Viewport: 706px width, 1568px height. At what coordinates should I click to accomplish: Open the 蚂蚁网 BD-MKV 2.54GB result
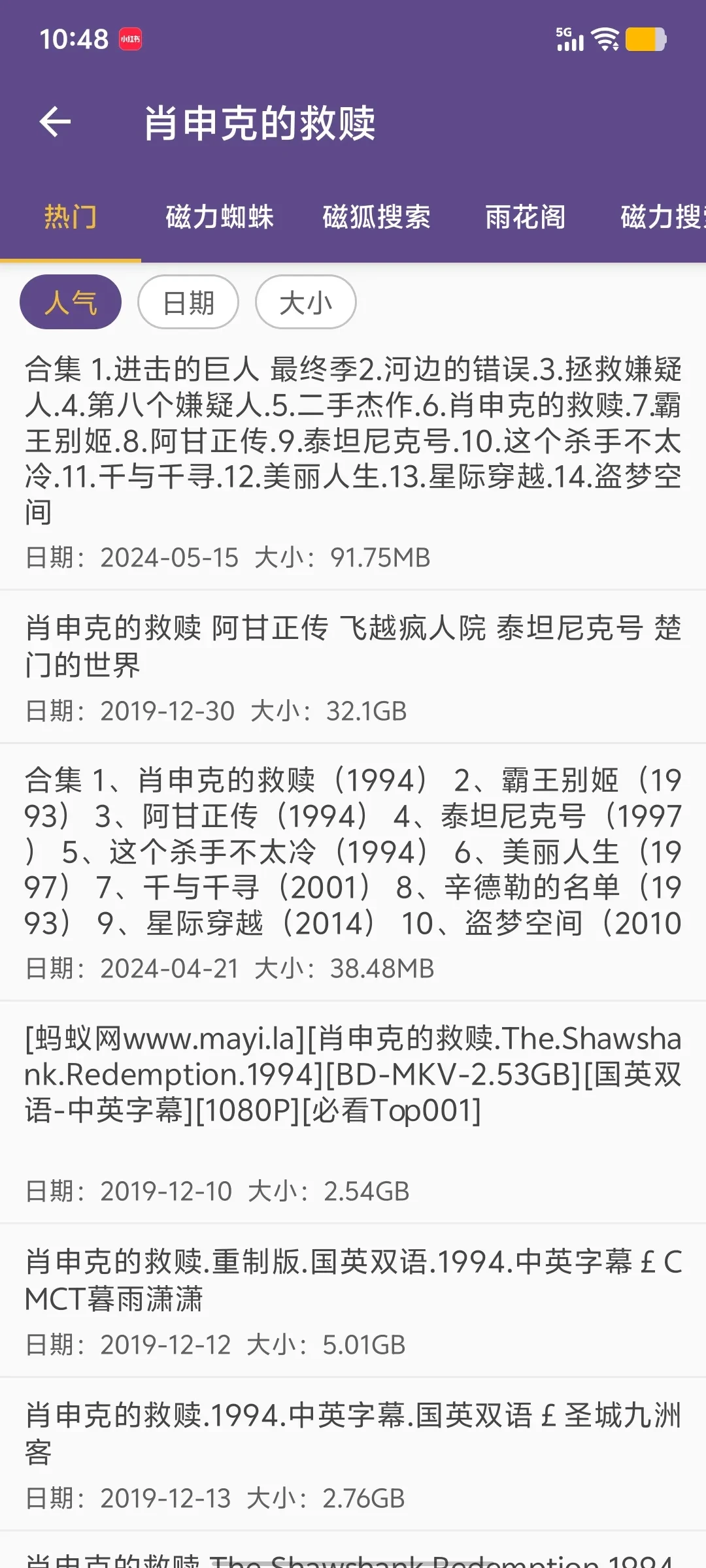pyautogui.click(x=353, y=1111)
